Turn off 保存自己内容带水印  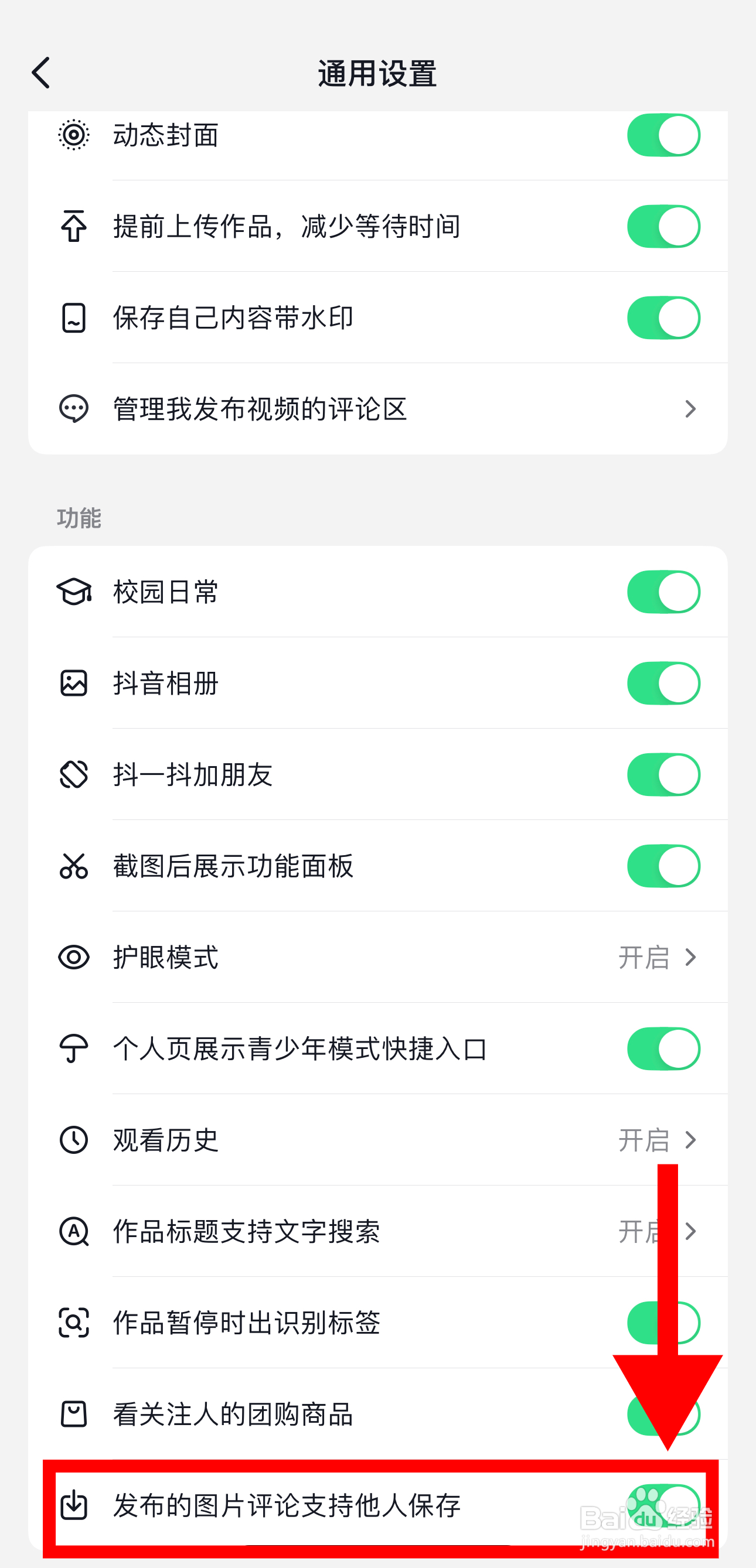(663, 317)
